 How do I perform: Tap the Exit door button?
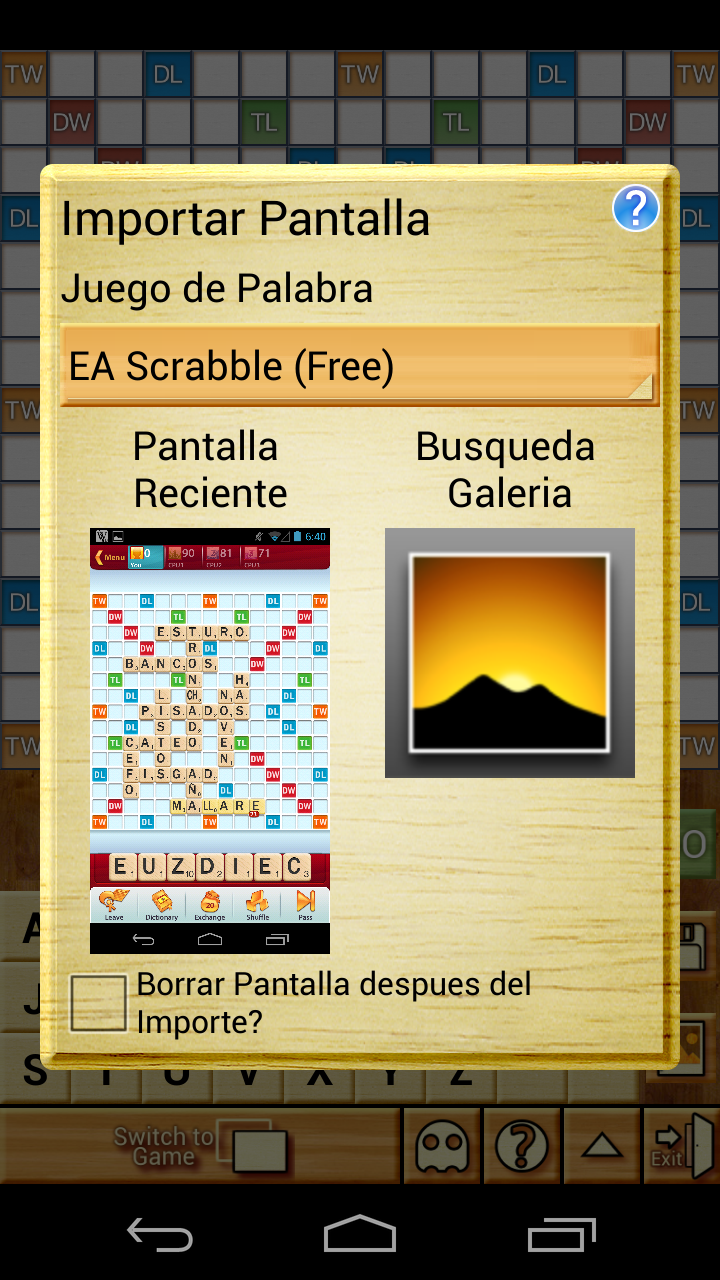click(682, 1146)
